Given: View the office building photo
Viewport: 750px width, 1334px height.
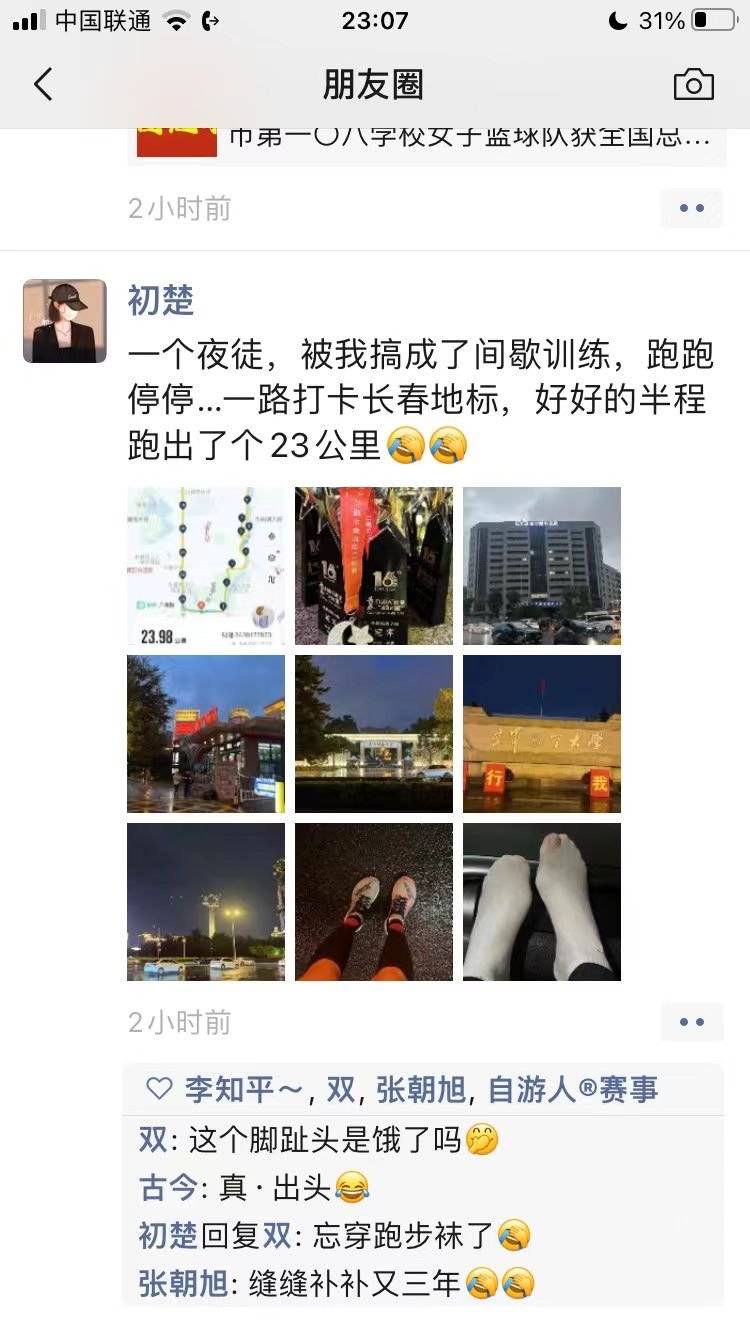Looking at the screenshot, I should [542, 566].
